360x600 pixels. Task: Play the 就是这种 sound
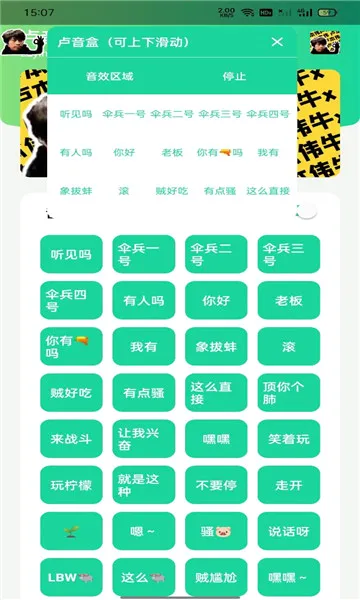(x=144, y=485)
